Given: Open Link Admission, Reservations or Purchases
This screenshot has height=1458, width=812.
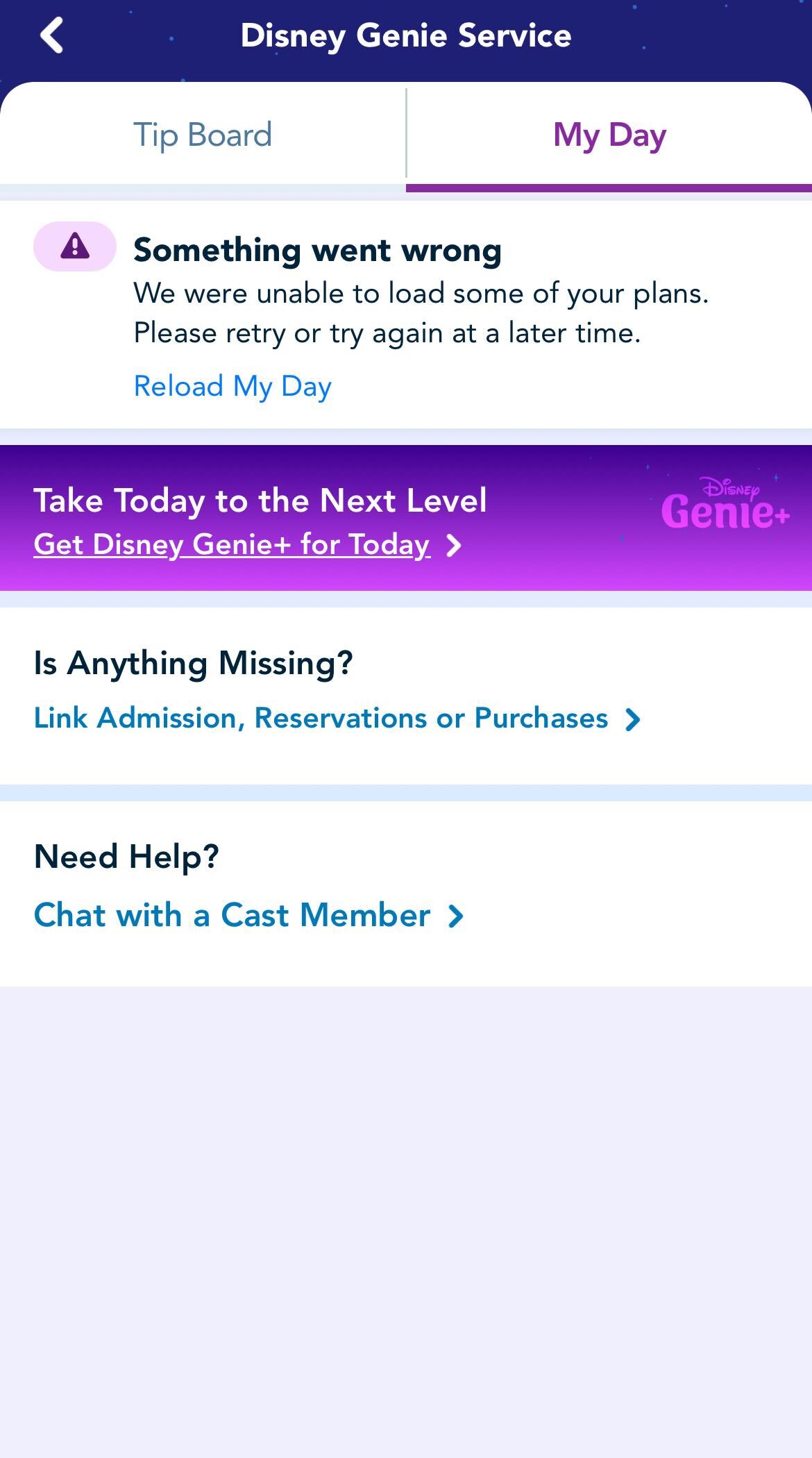Looking at the screenshot, I should 337,719.
